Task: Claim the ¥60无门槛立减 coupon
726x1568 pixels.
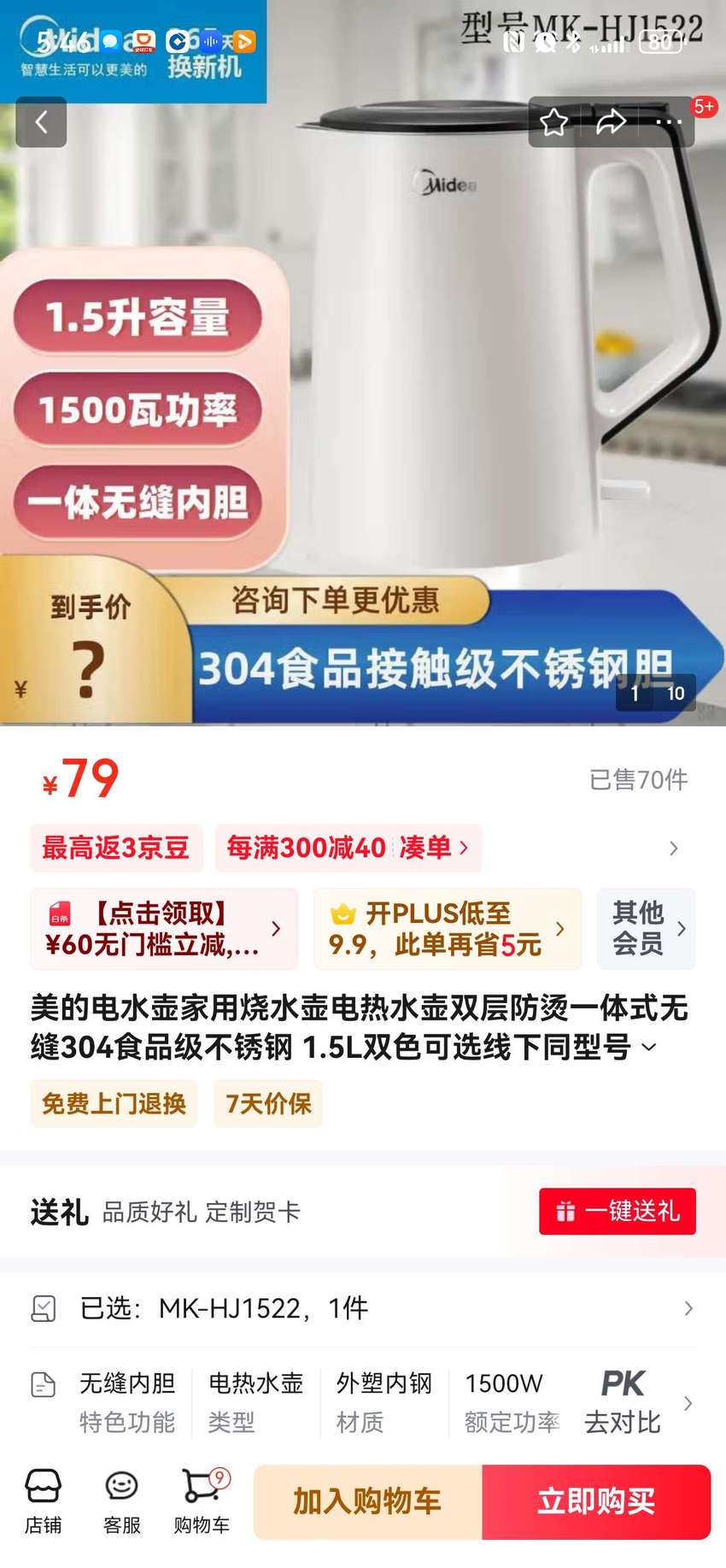Action: 164,929
